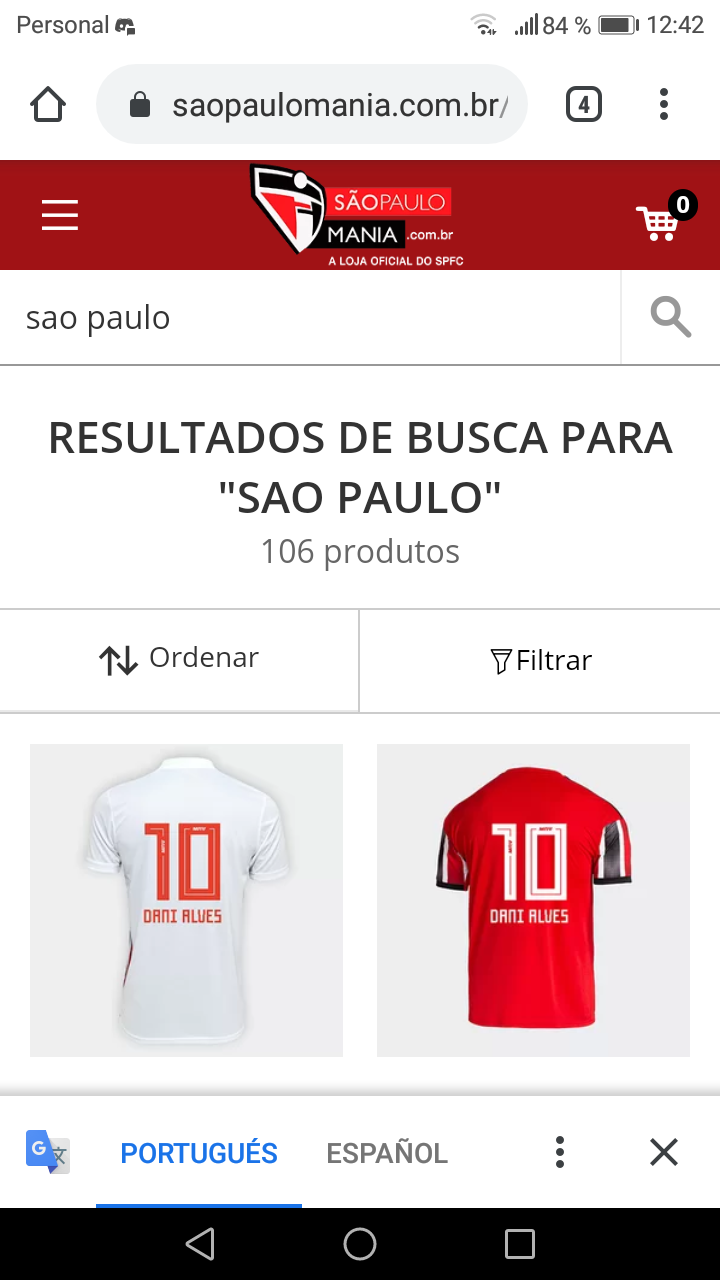This screenshot has height=1280, width=720.
Task: Dismiss the translate bar
Action: pyautogui.click(x=664, y=1152)
